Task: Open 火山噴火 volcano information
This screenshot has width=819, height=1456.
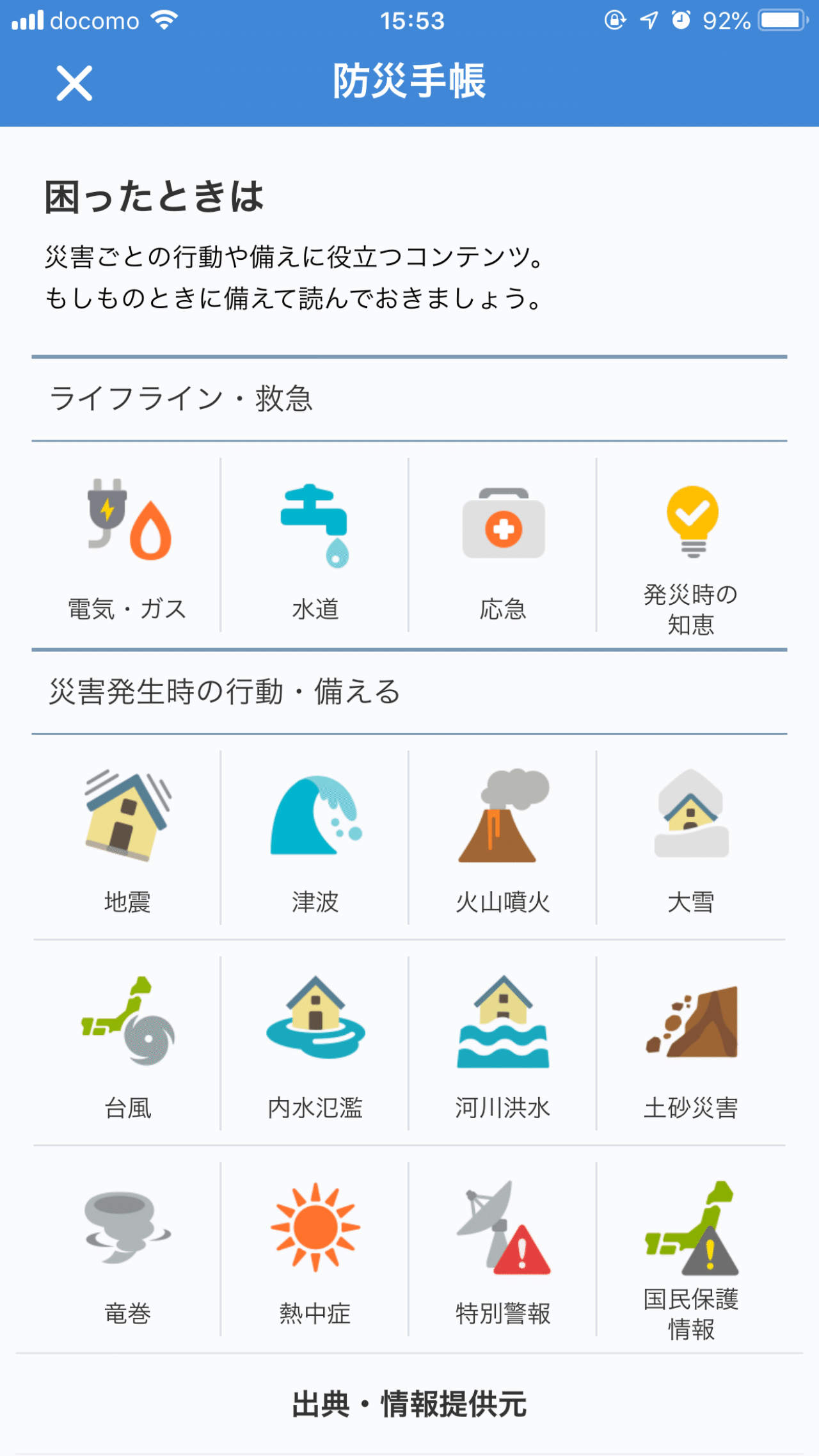Action: [503, 838]
